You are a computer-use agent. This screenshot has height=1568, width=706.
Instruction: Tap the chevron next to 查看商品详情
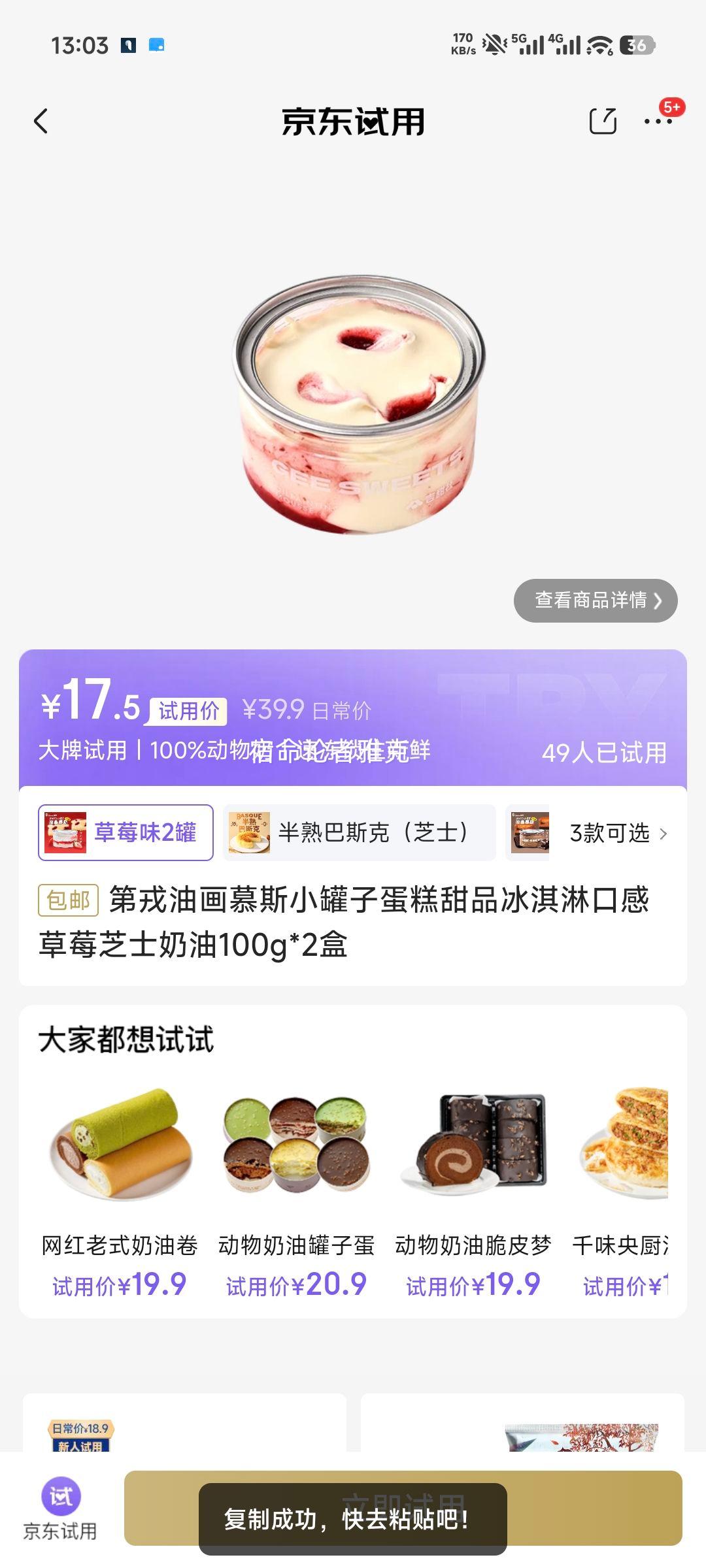658,600
